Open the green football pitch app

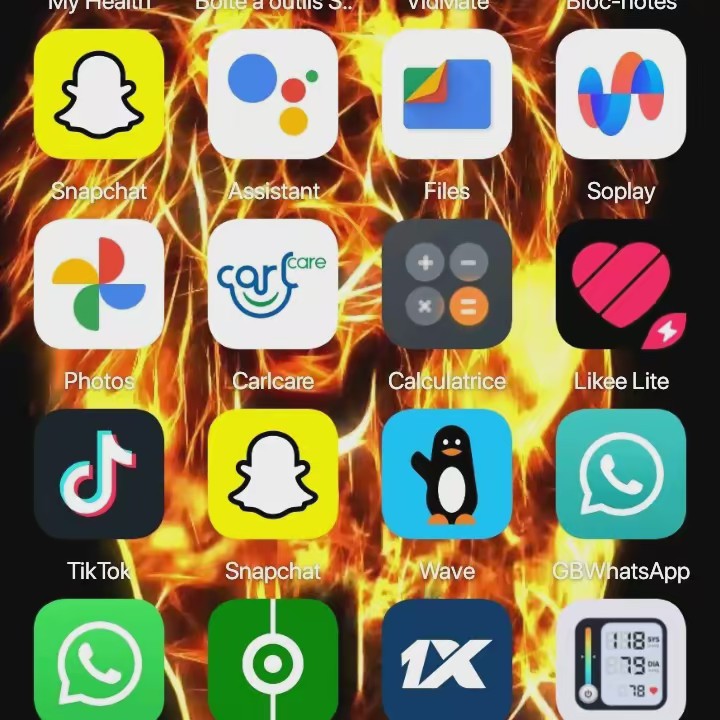272,660
